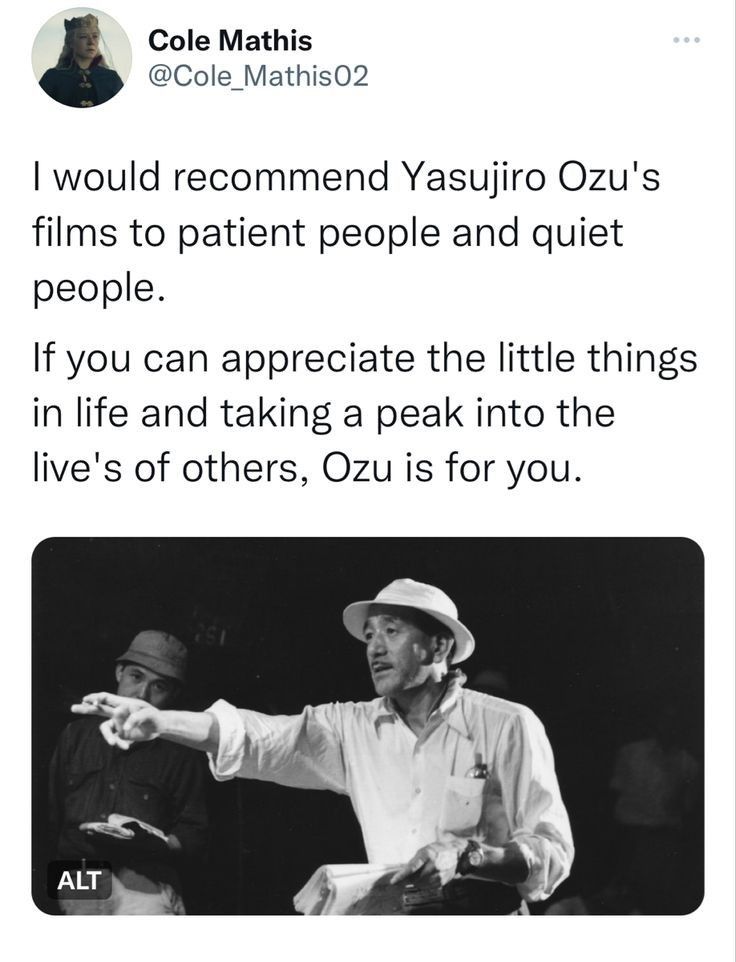Open Cole Mathis's profile picture

click(81, 57)
